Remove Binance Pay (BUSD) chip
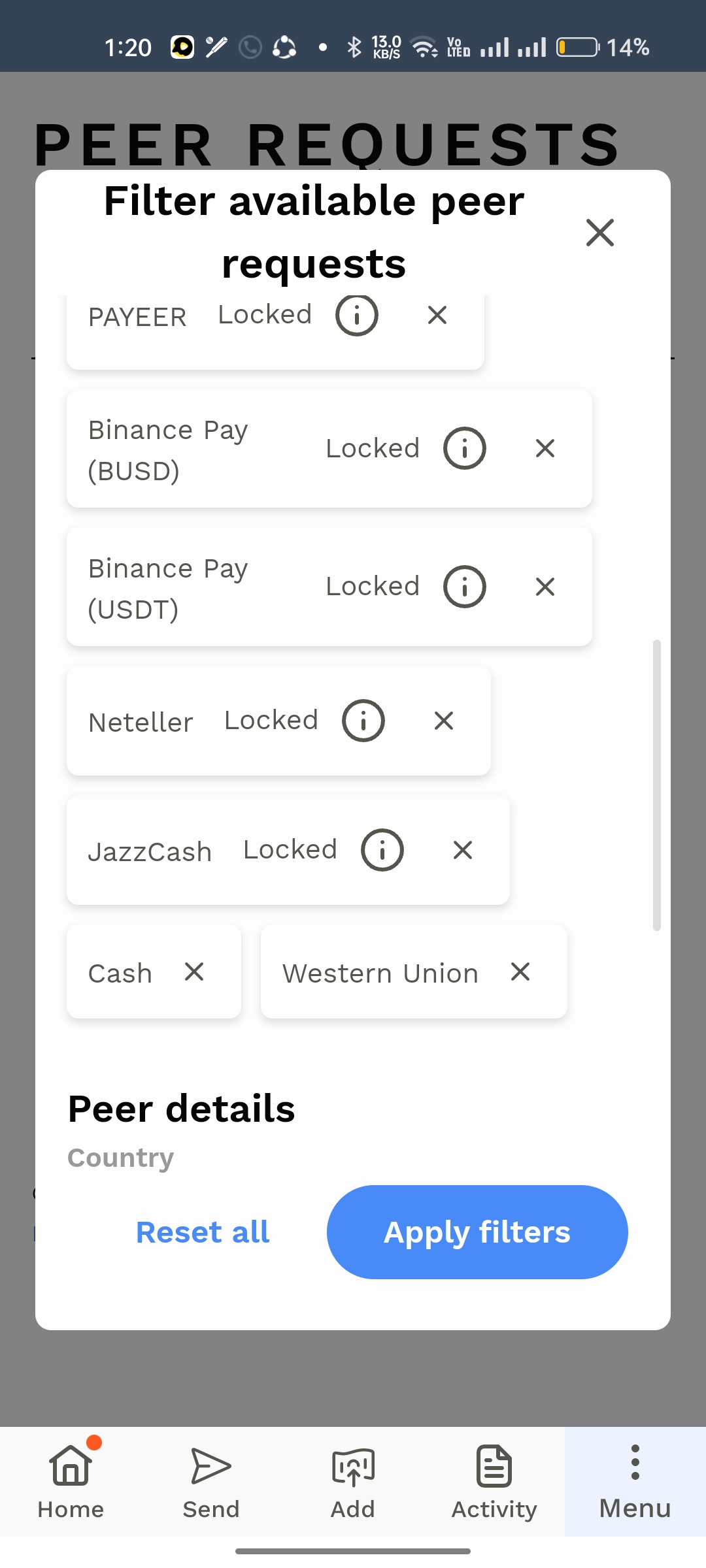This screenshot has width=706, height=1568. 545,448
